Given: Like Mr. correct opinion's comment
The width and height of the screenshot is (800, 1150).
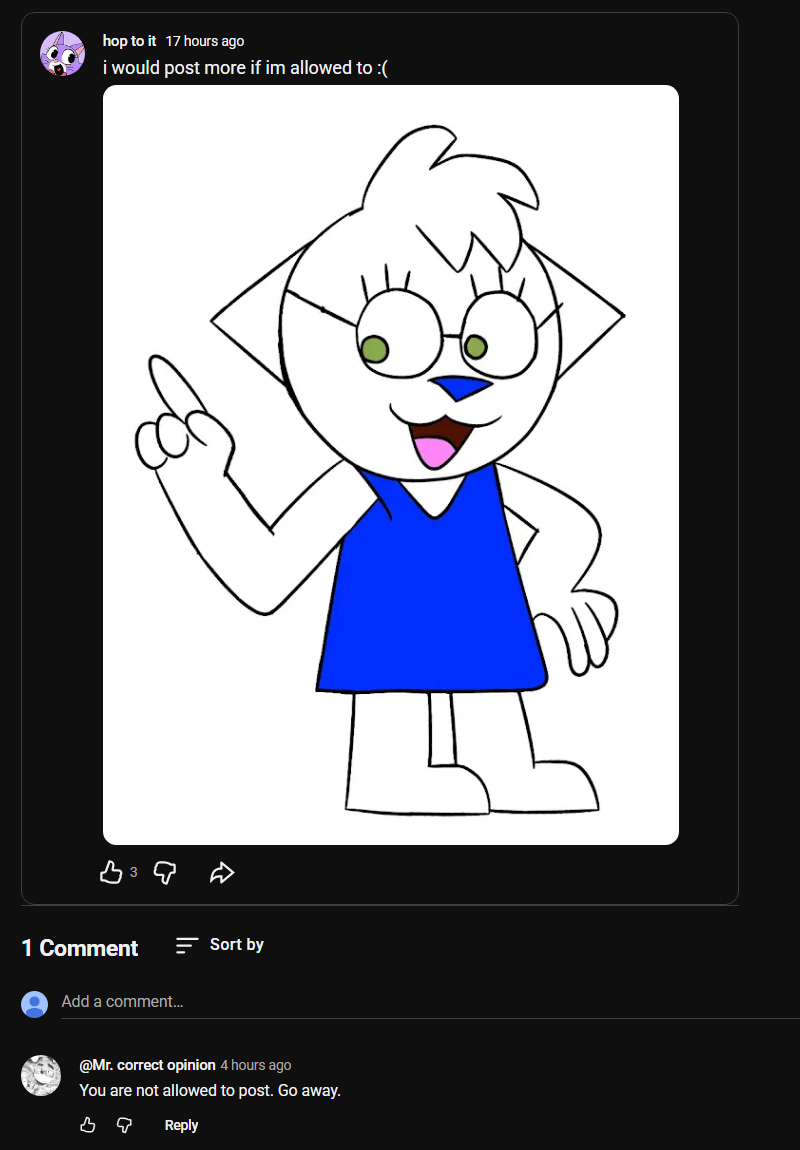Looking at the screenshot, I should pos(88,1125).
